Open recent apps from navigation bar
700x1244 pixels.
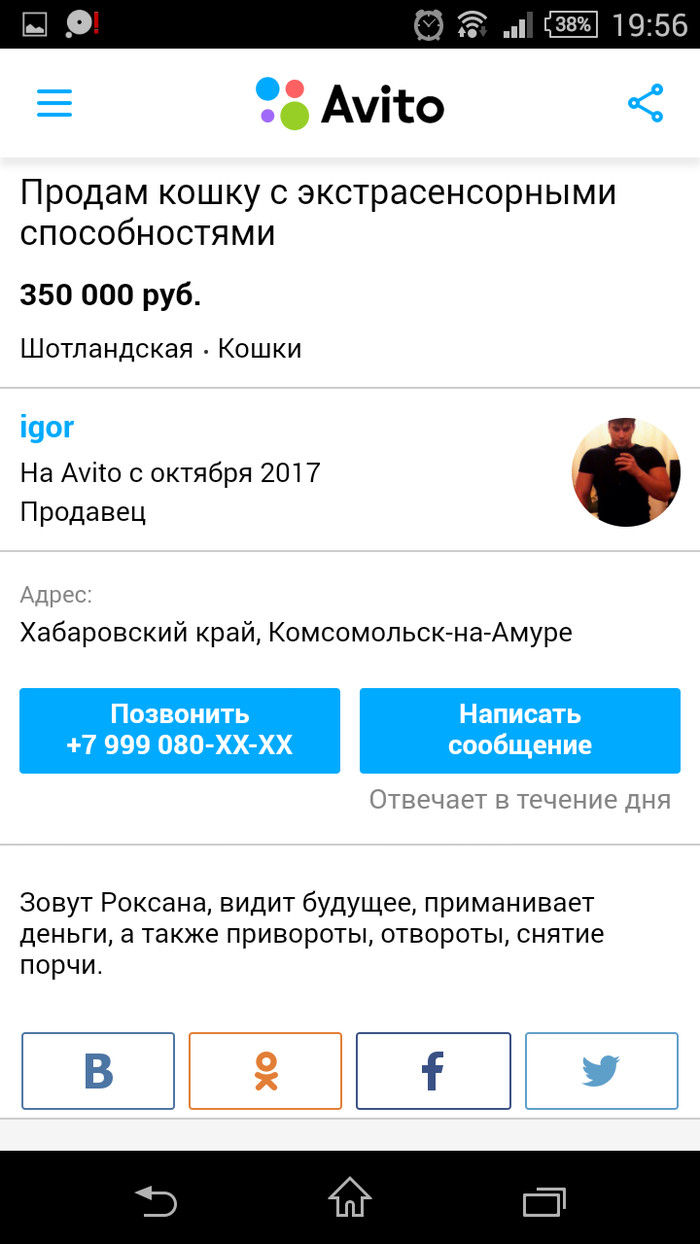point(544,1199)
